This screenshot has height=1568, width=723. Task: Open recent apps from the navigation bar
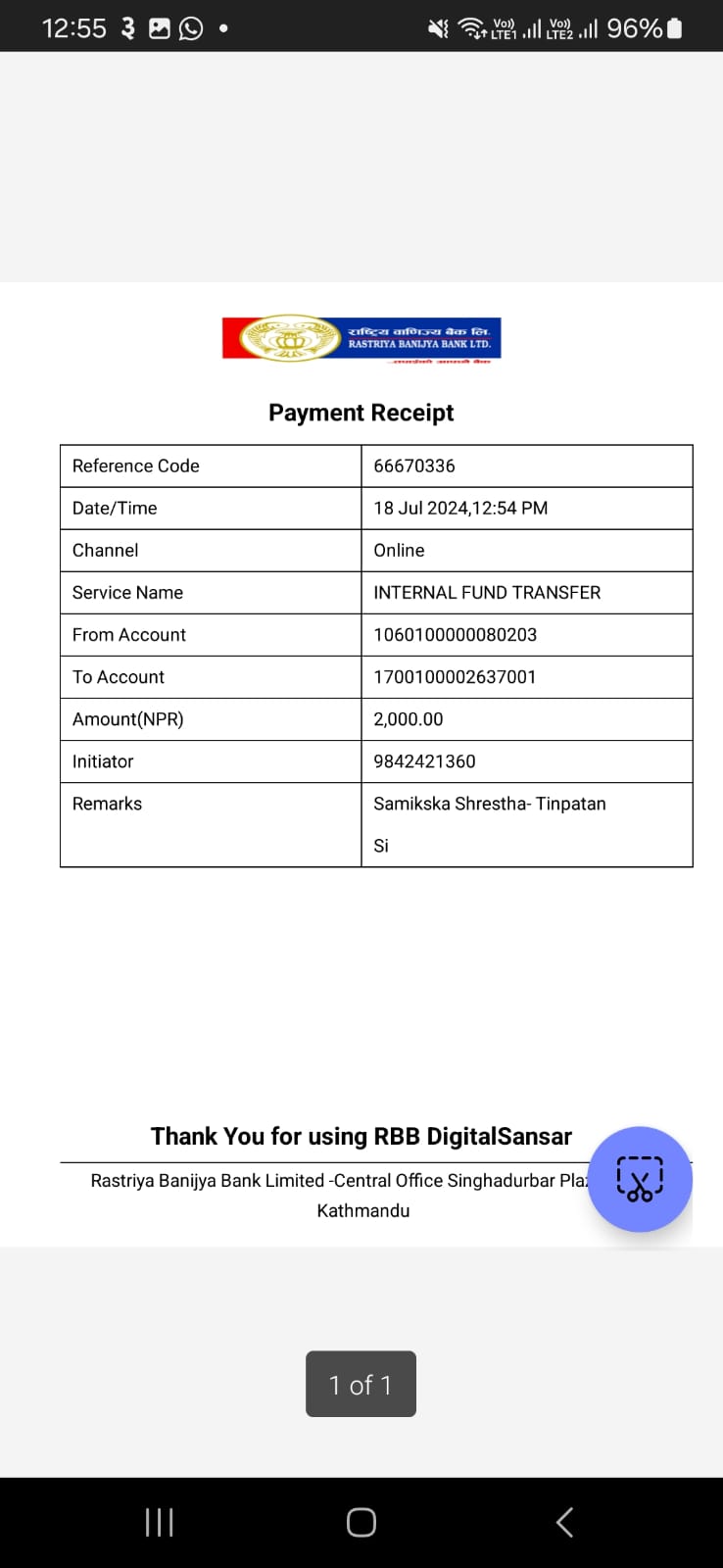(159, 1522)
